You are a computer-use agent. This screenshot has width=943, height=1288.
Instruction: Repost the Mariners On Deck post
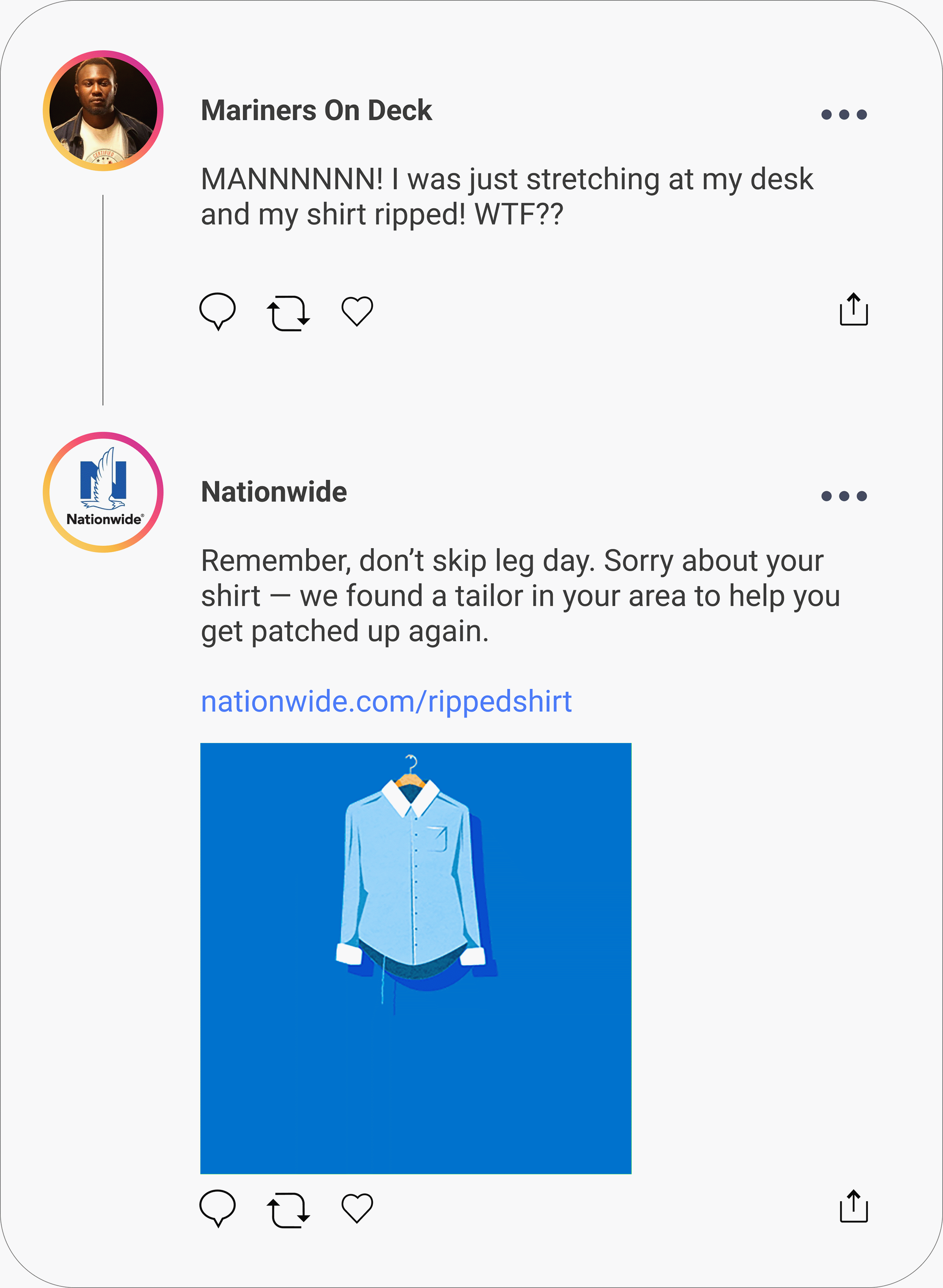tap(288, 312)
